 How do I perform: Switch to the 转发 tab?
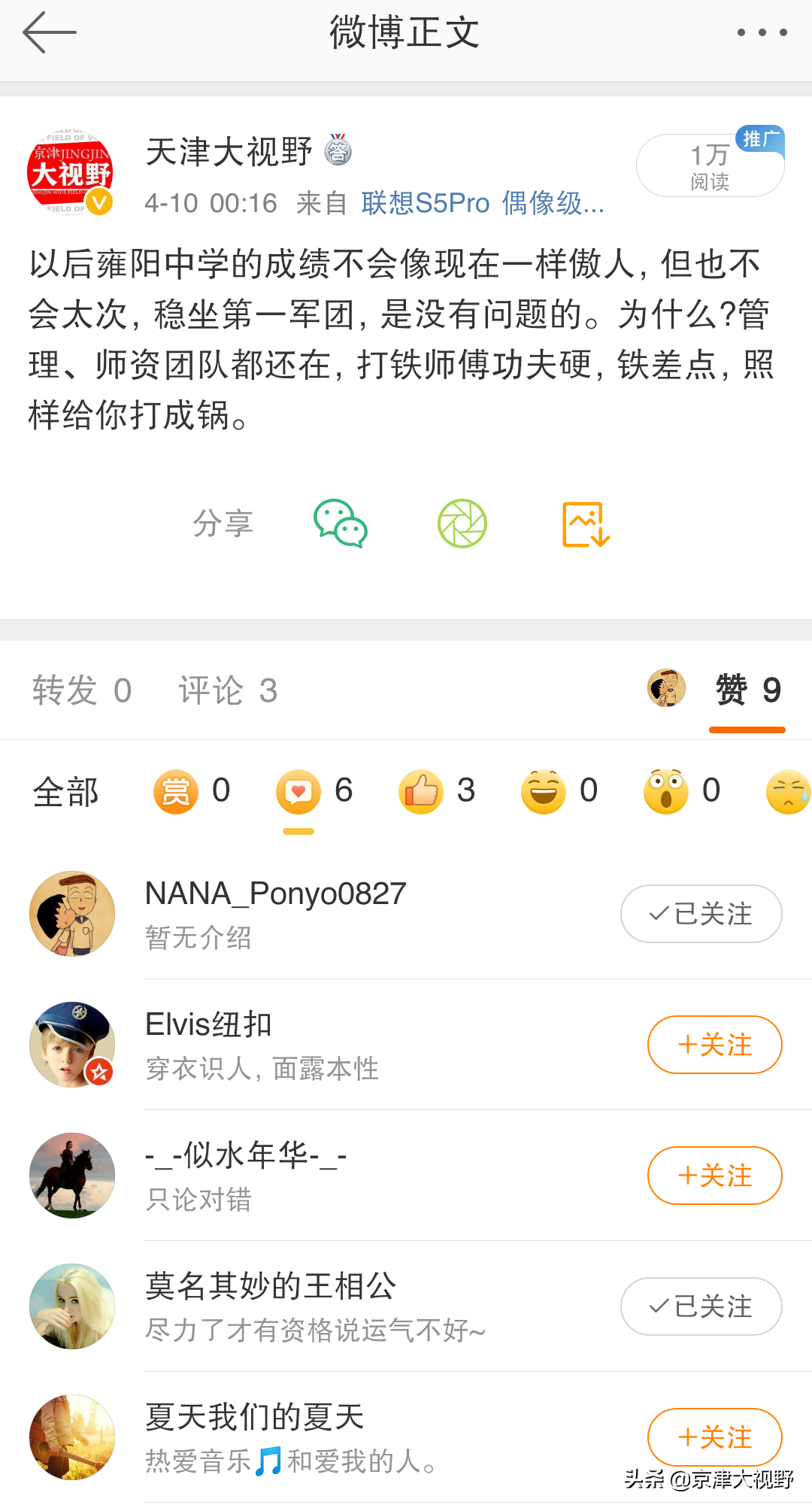pyautogui.click(x=81, y=690)
